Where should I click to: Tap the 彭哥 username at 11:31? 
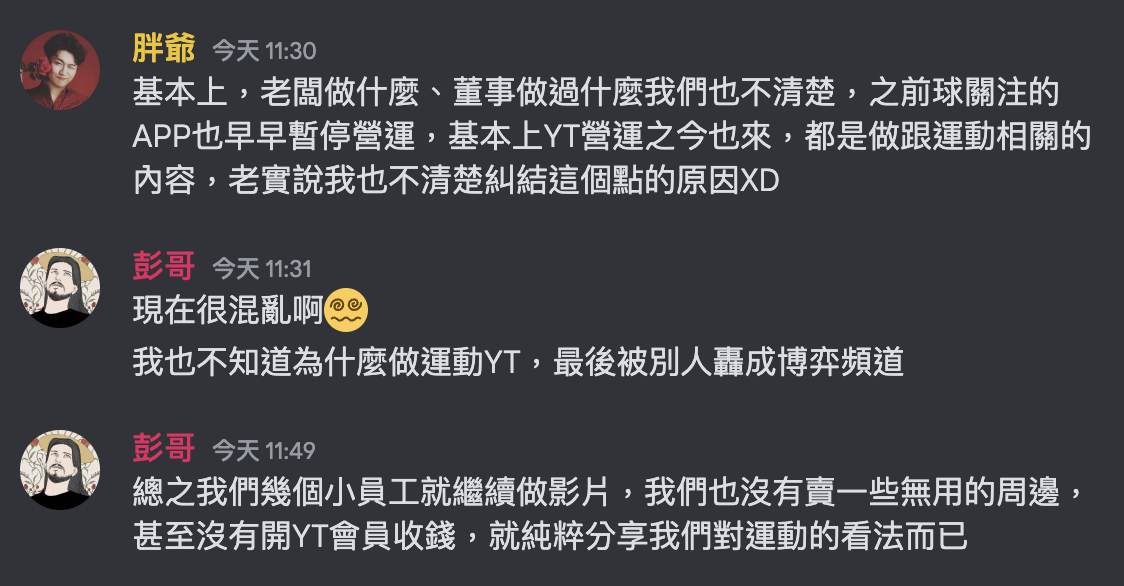[x=164, y=267]
